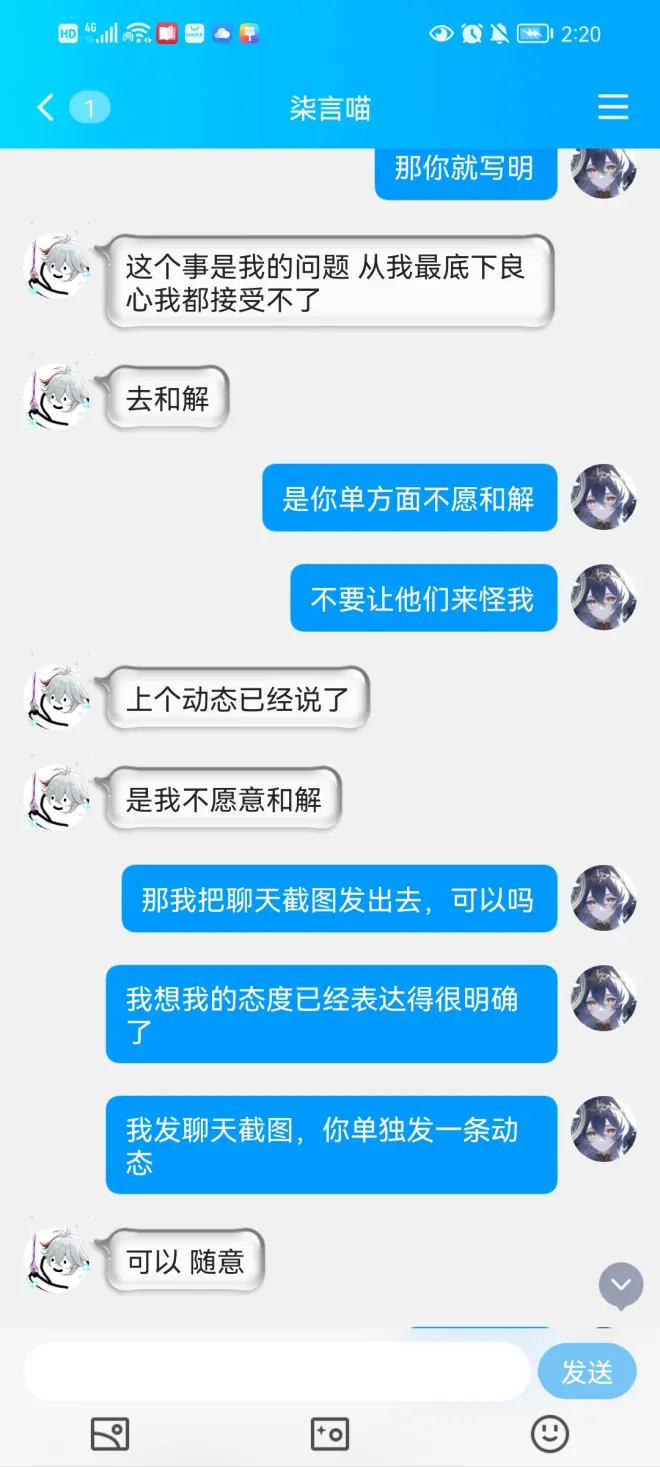Open the emoji picker
Image resolution: width=660 pixels, height=1467 pixels.
(x=549, y=1434)
